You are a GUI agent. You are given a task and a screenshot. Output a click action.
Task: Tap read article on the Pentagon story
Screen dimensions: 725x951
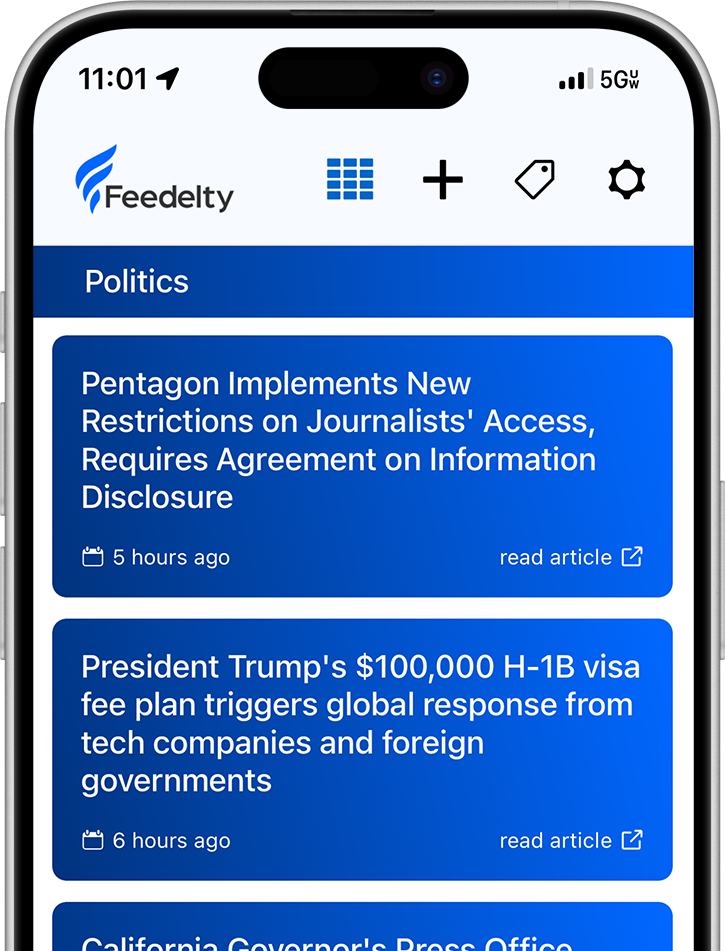pyautogui.click(x=570, y=557)
